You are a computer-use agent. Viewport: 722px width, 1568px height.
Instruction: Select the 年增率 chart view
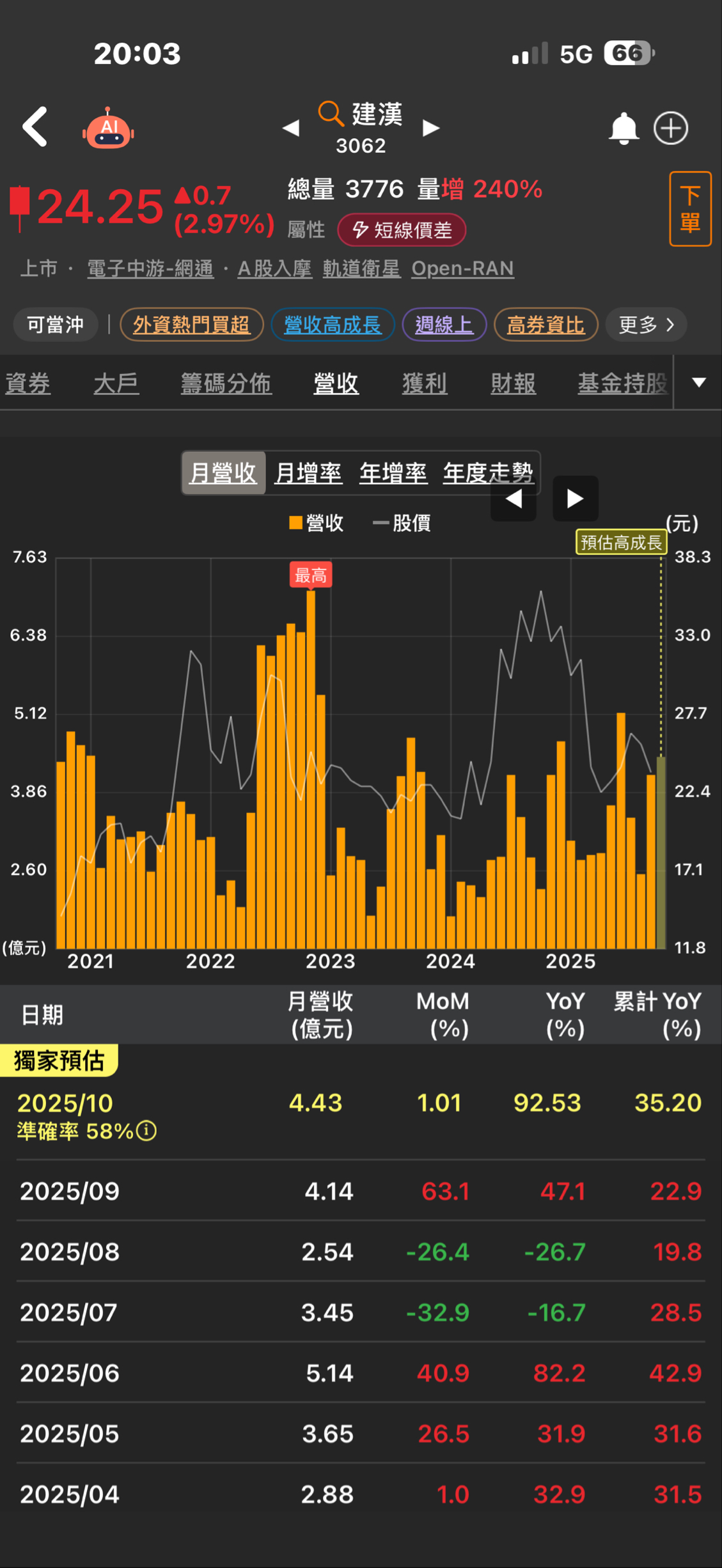click(393, 473)
